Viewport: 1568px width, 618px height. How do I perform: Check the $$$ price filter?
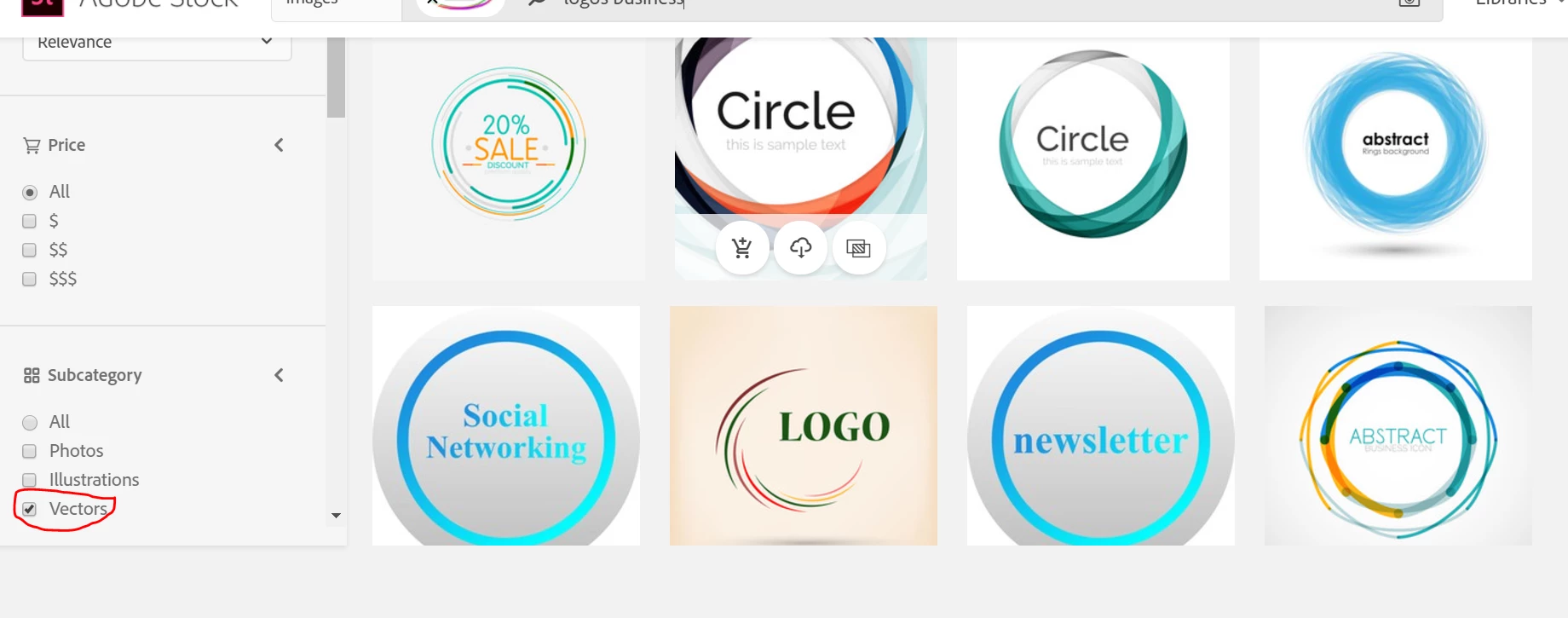[x=30, y=280]
